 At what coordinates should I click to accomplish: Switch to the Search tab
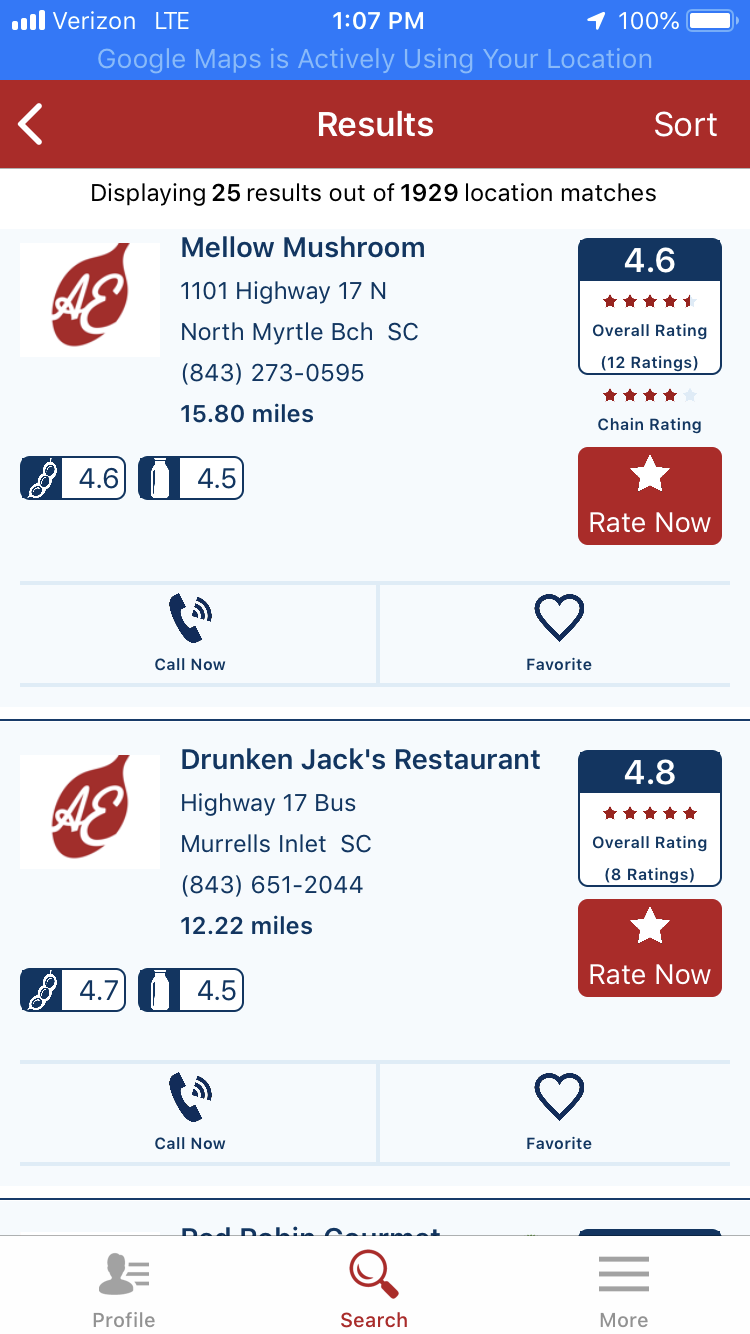pyautogui.click(x=374, y=1290)
